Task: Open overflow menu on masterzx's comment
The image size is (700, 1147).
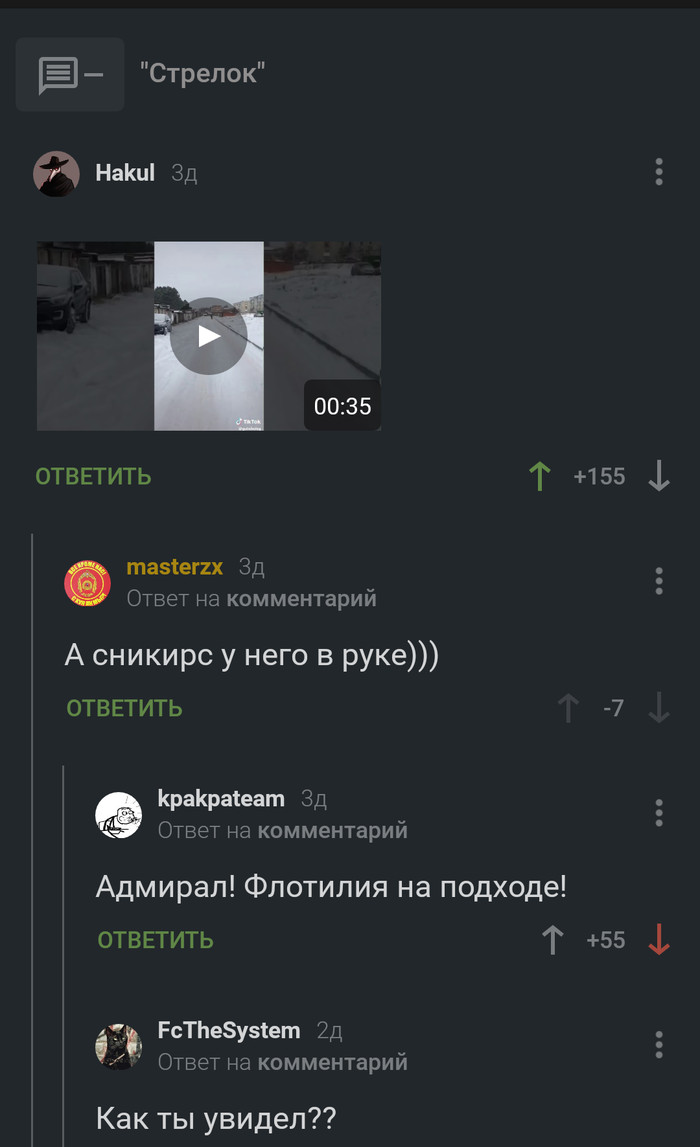Action: [658, 580]
